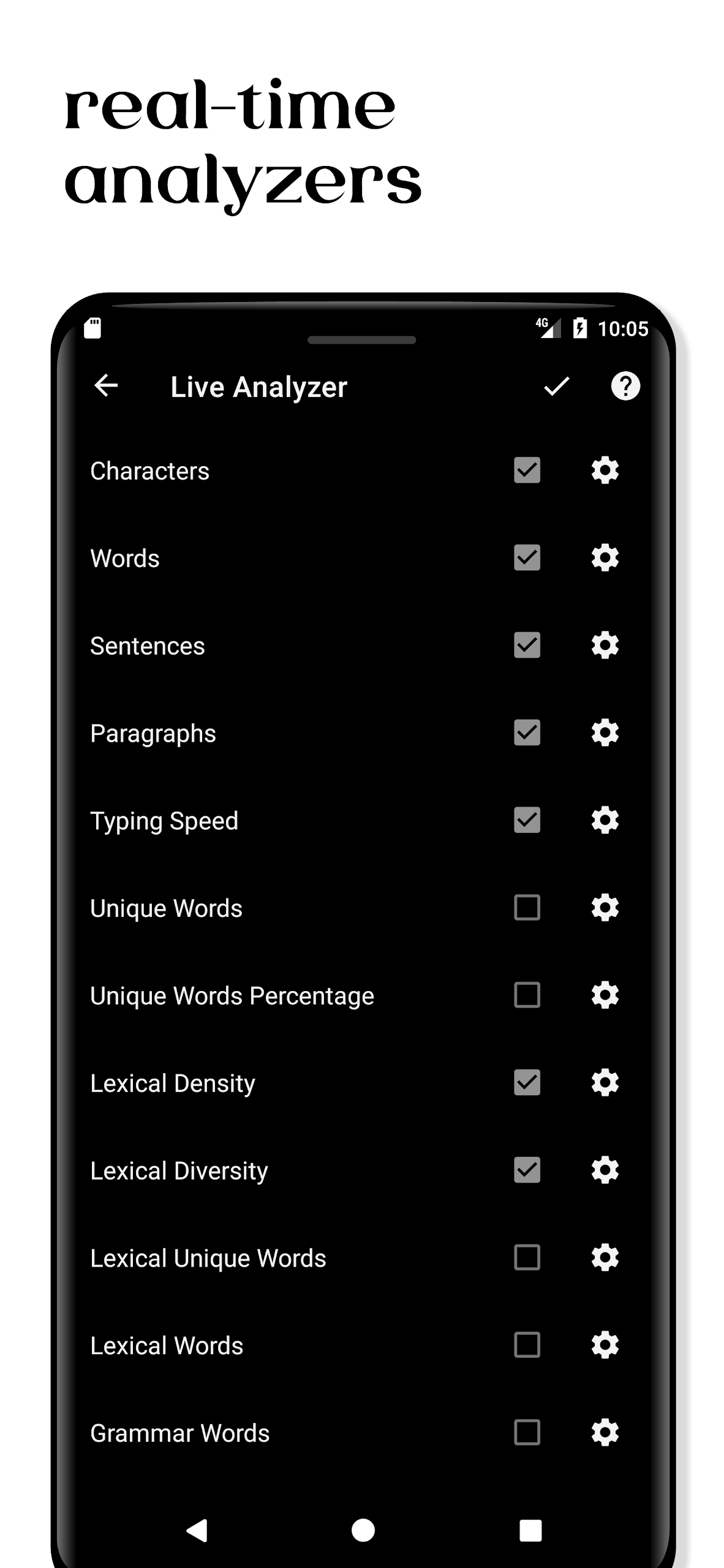This screenshot has width=724, height=1568.
Task: Enable the Unique Words analyzer
Action: click(527, 908)
